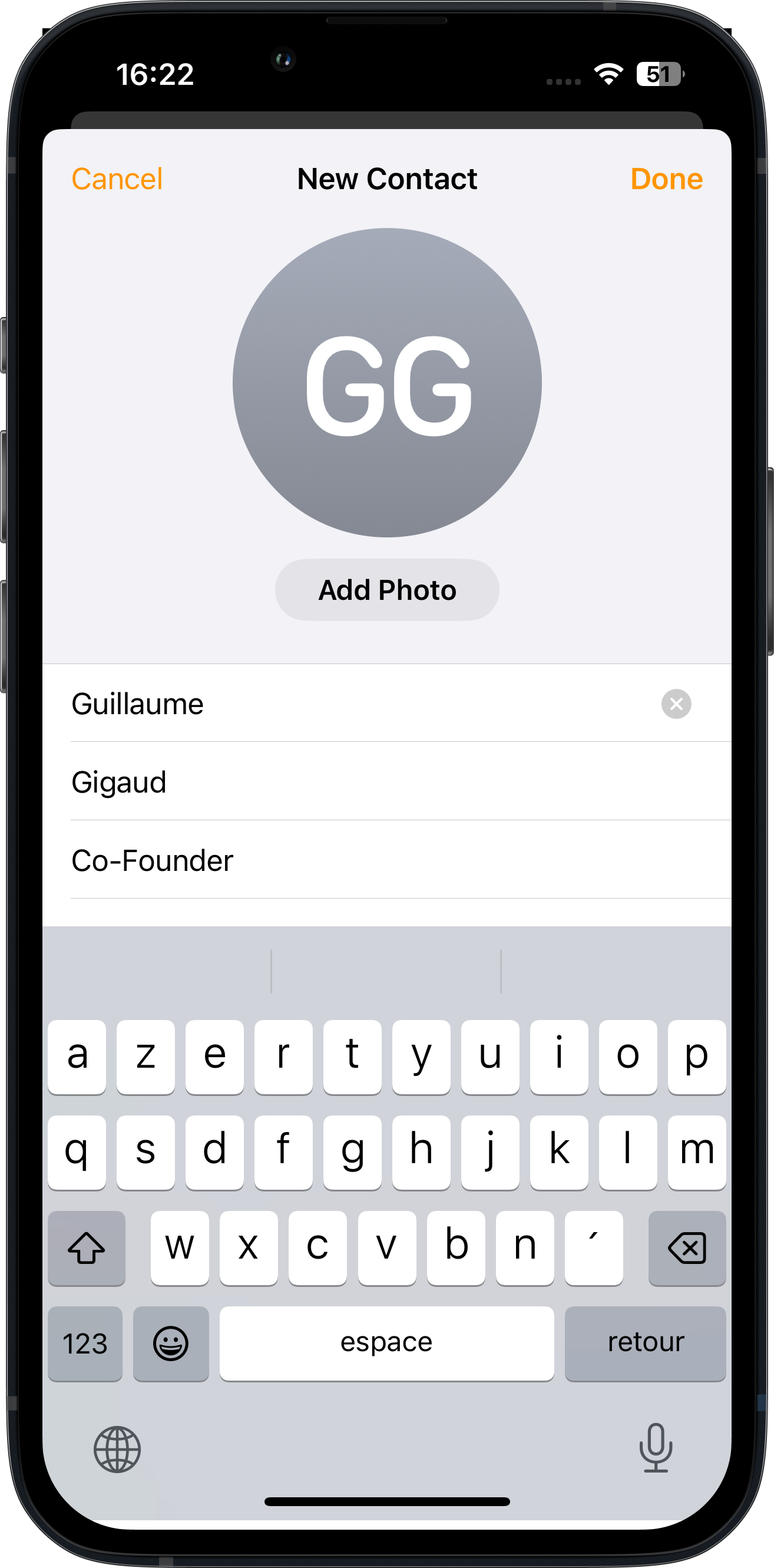
Task: Toggle the keyboard shift key
Action: pos(87,1248)
